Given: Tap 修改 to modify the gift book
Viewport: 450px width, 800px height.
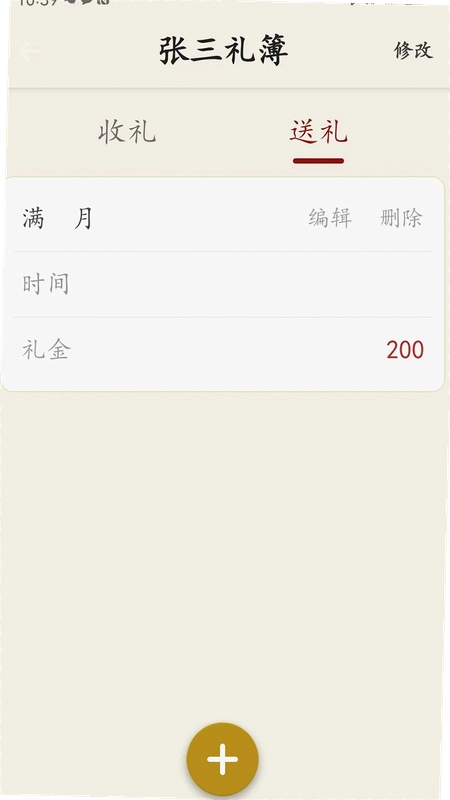Looking at the screenshot, I should [413, 50].
